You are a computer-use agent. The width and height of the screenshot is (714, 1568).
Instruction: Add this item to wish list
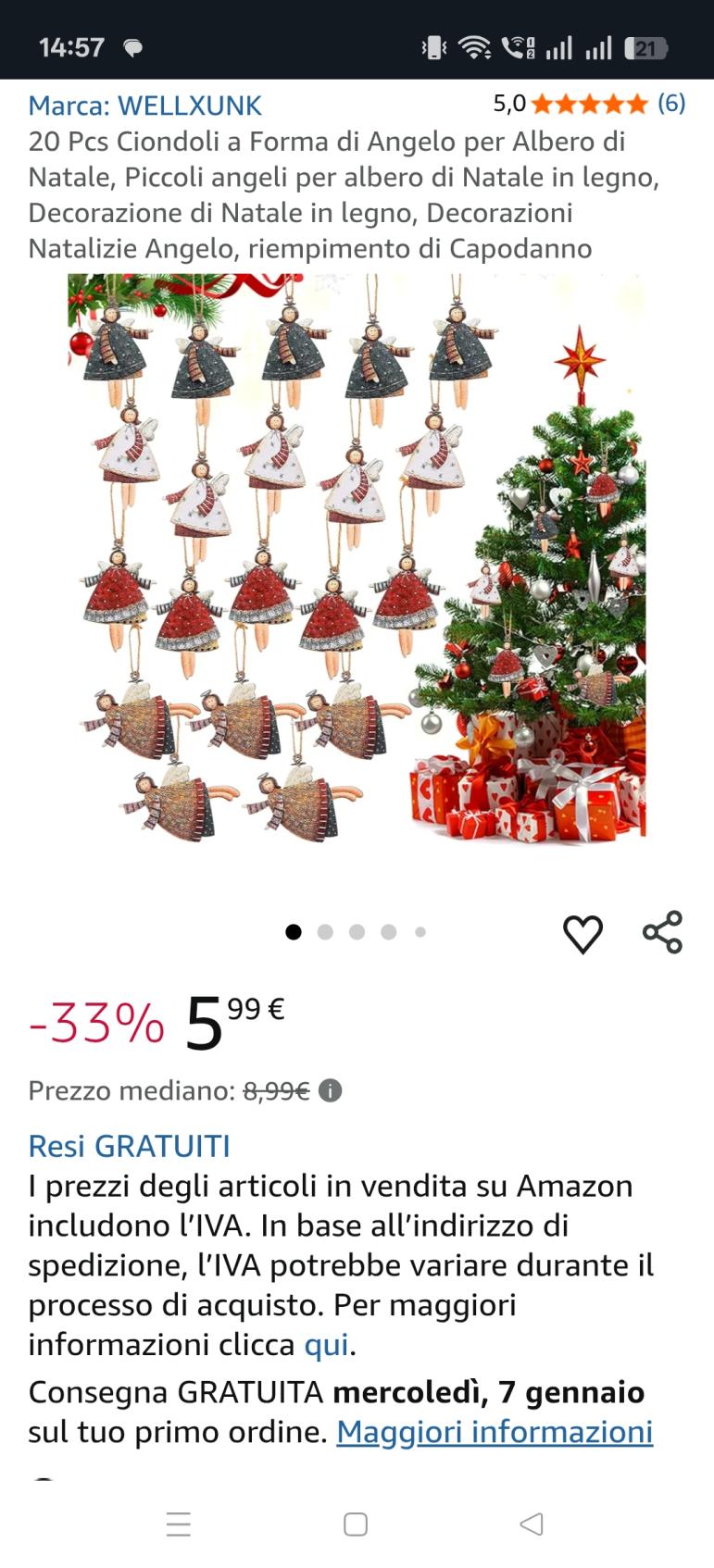click(582, 934)
